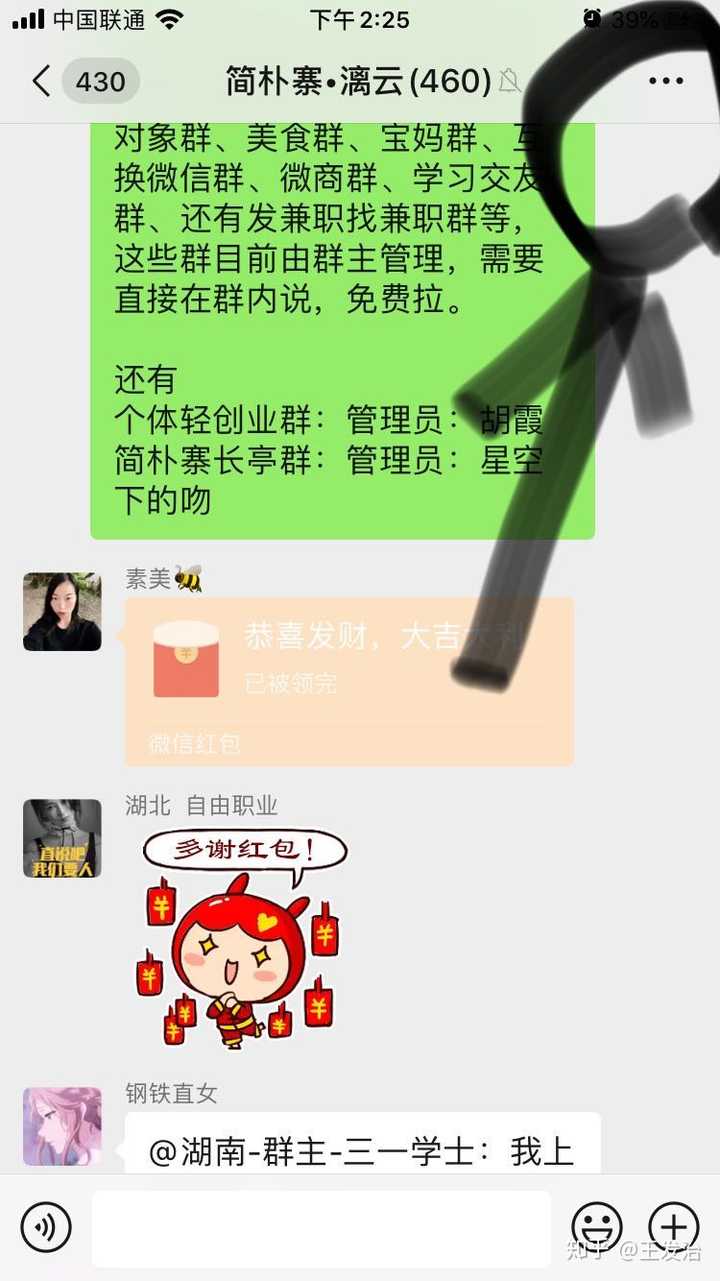Viewport: 720px width, 1281px height.
Task: Open the plus attachment menu
Action: [x=674, y=1228]
